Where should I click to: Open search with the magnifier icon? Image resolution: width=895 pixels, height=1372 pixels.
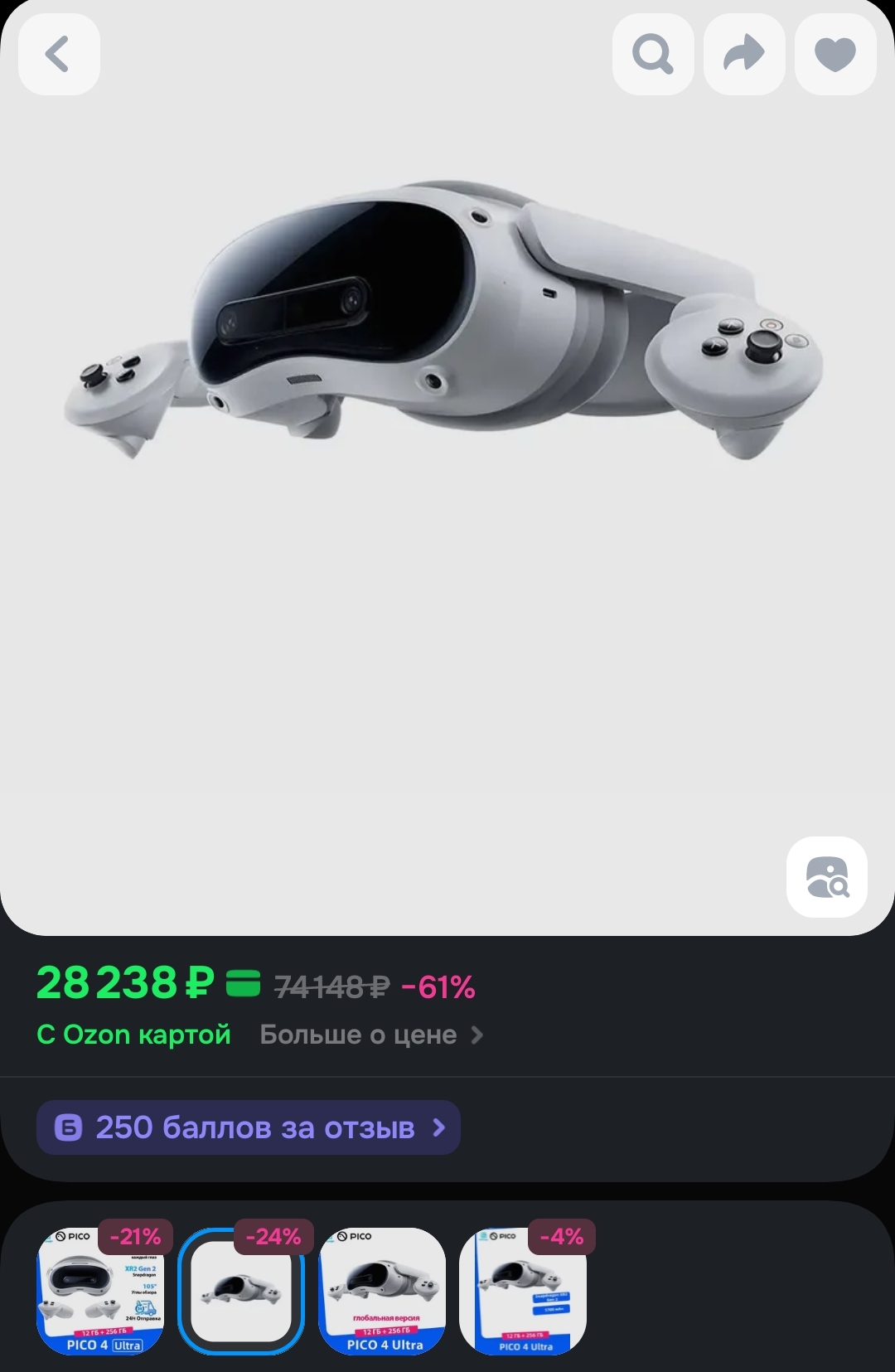tap(653, 55)
